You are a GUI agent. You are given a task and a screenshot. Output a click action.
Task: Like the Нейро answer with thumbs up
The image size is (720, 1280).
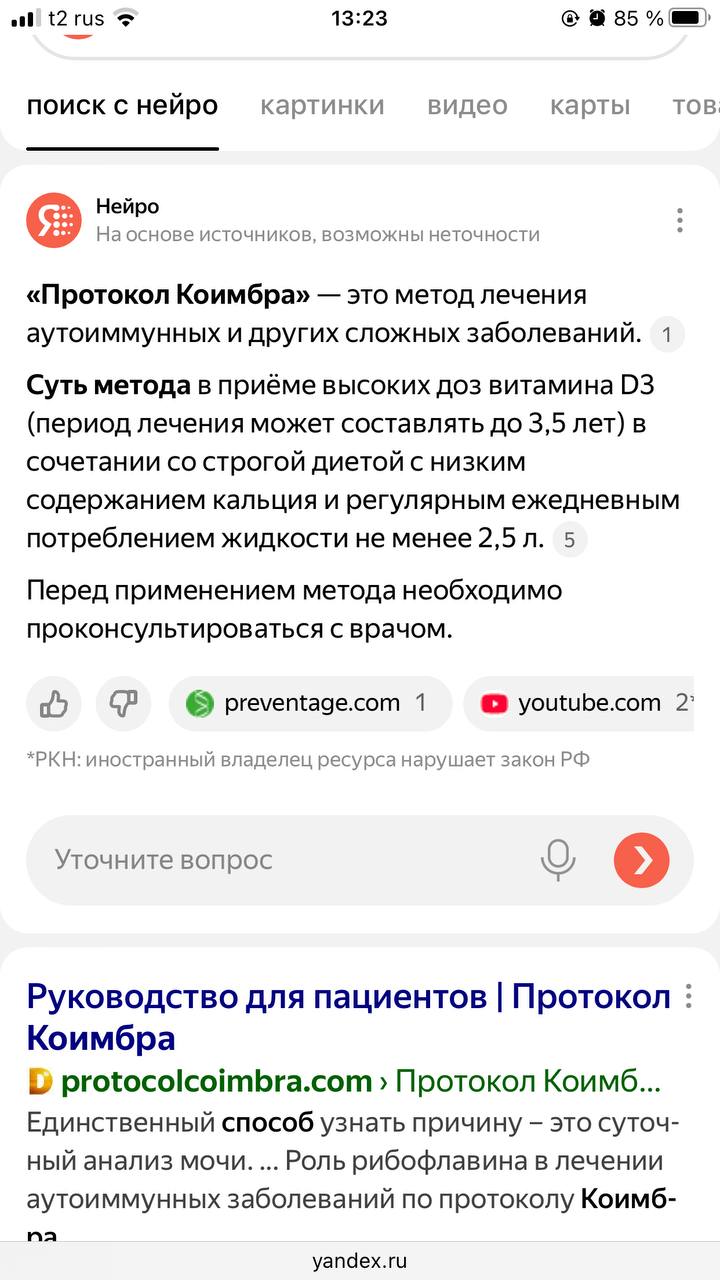point(53,704)
